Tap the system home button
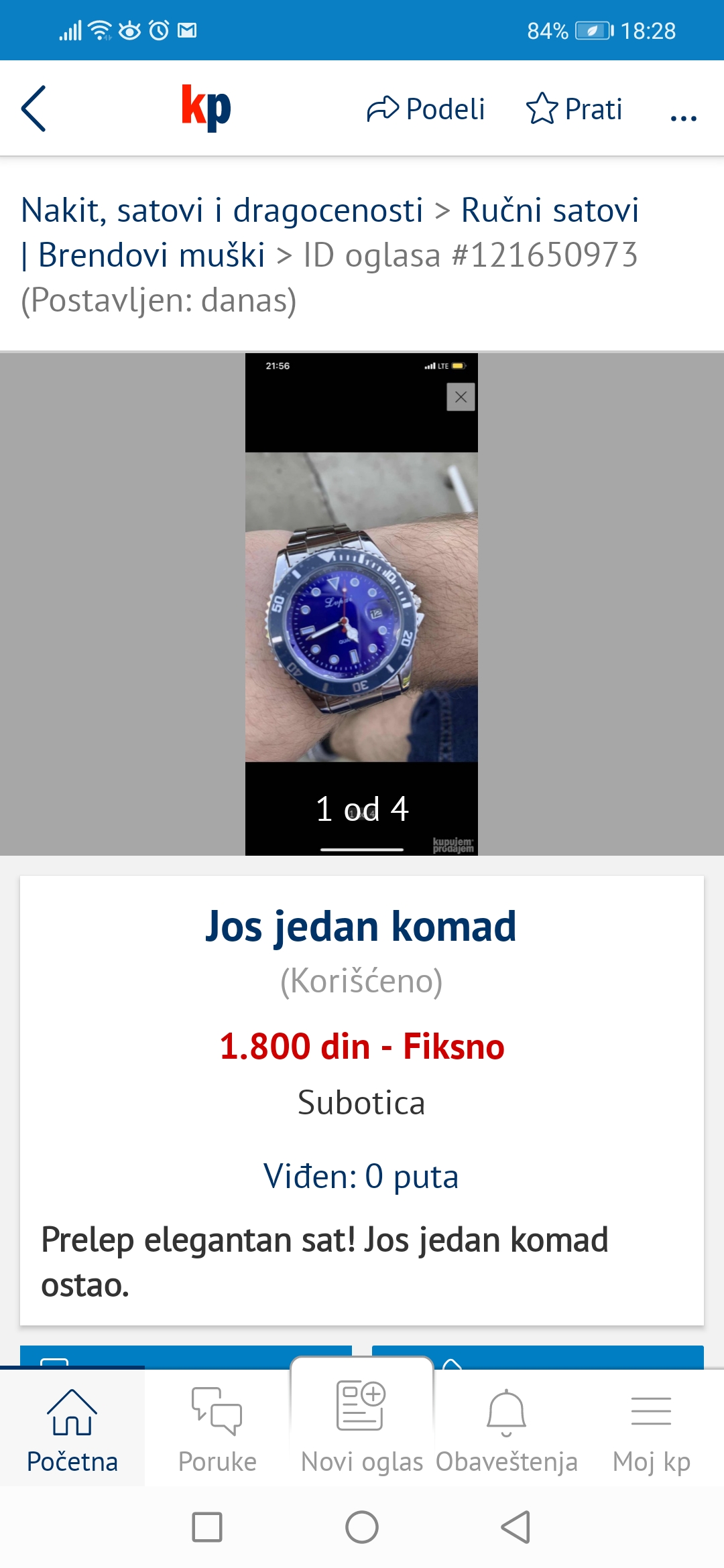The width and height of the screenshot is (724, 1568). pyautogui.click(x=362, y=1528)
